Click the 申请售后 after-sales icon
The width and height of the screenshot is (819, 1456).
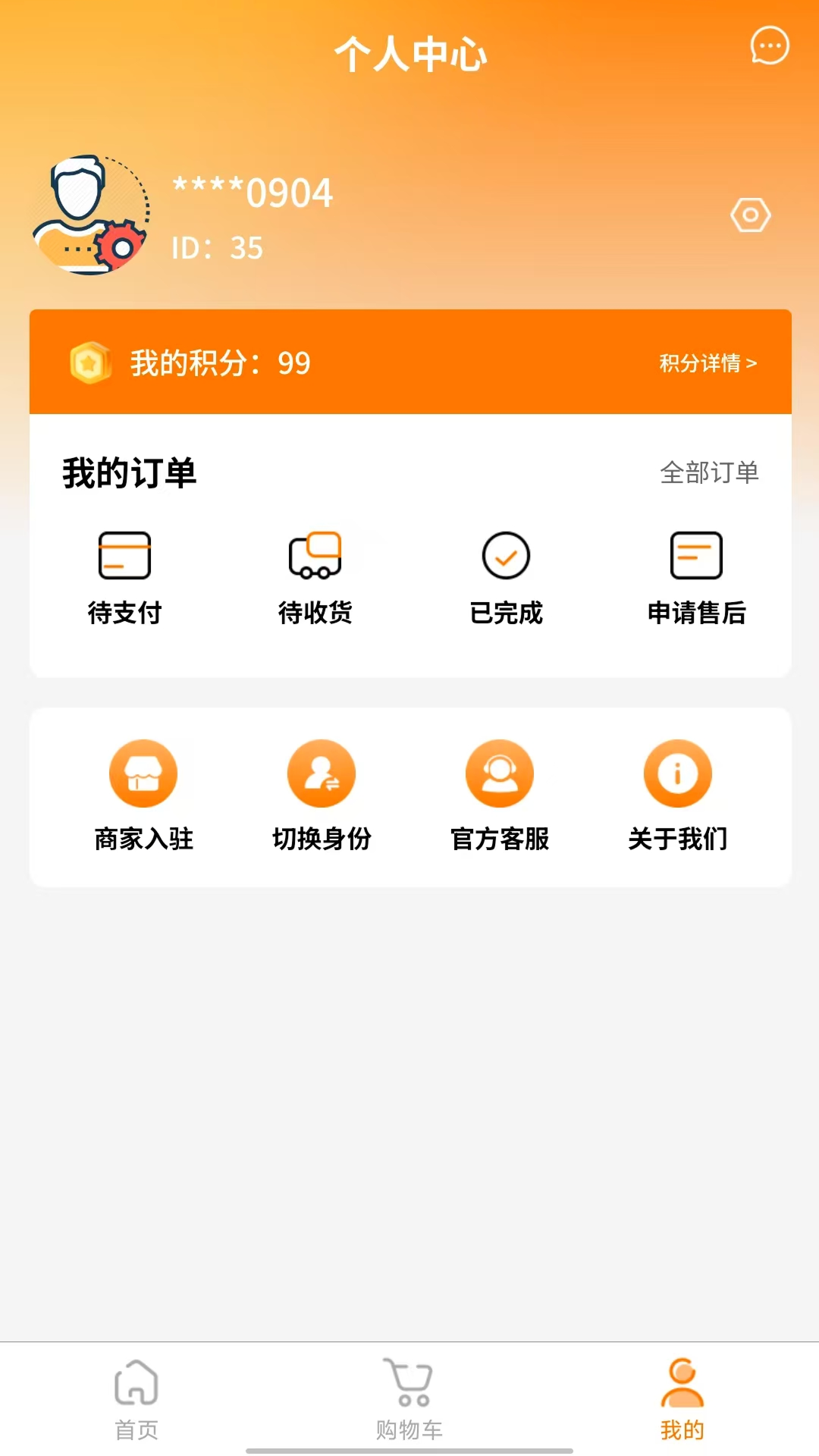[695, 576]
